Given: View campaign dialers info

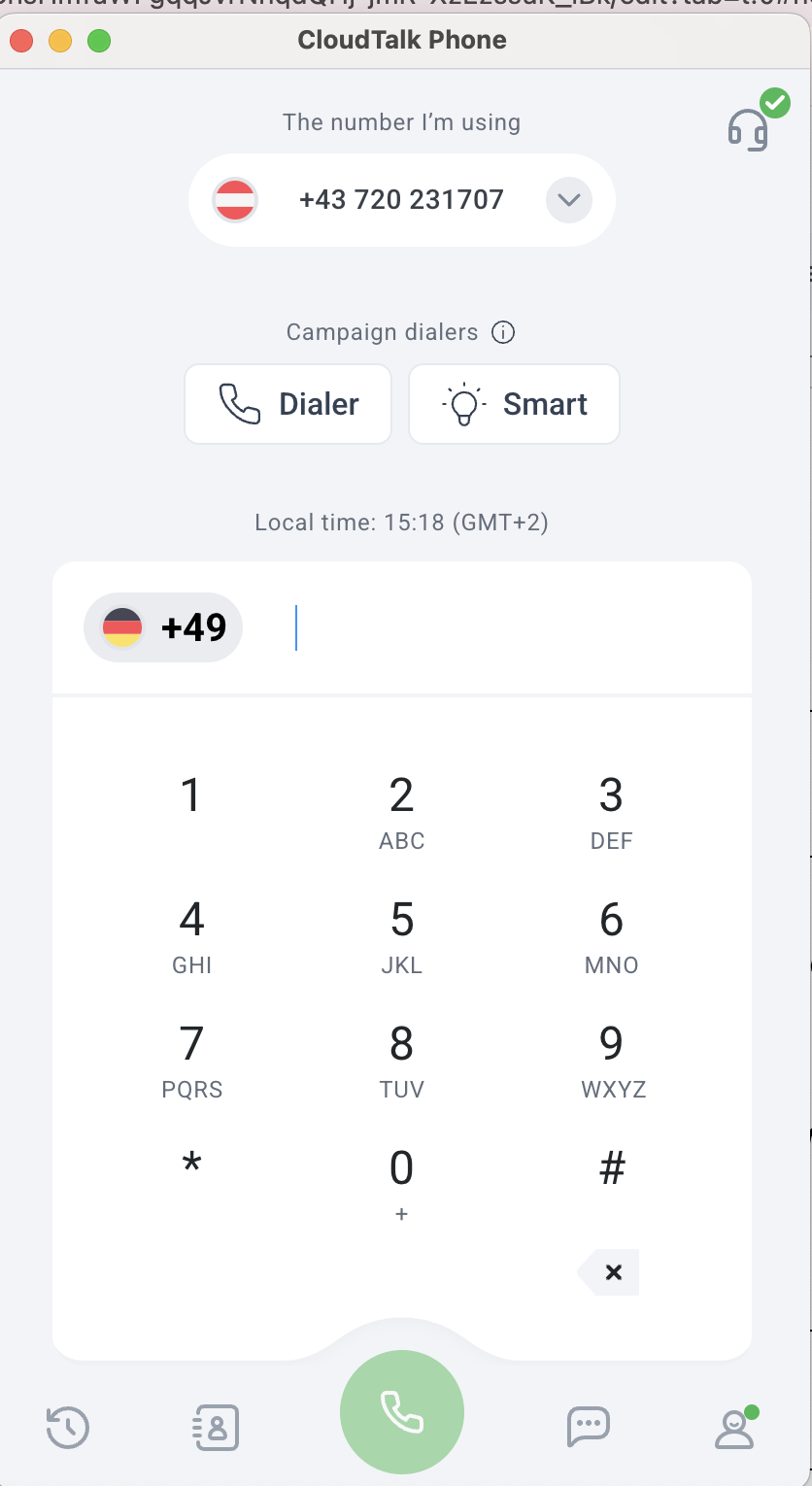Looking at the screenshot, I should [x=503, y=333].
